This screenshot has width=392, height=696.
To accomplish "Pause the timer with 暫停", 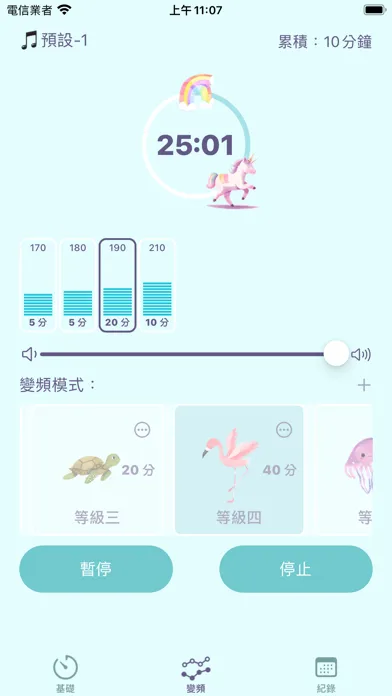I will pyautogui.click(x=96, y=569).
